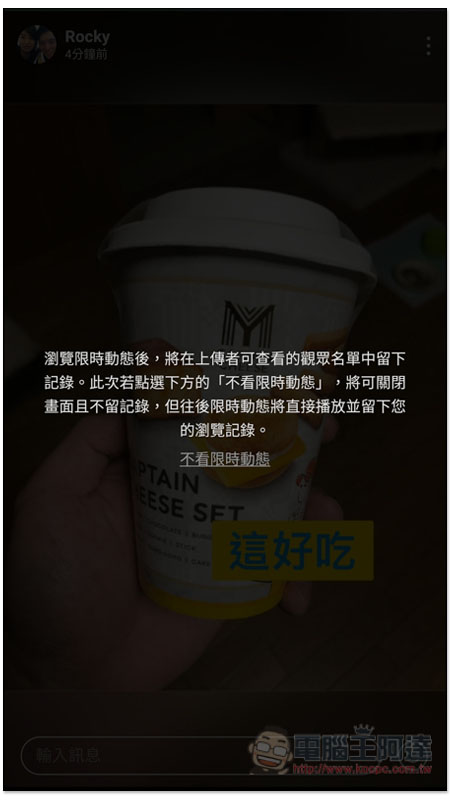
Task: Open Rocky's profile picture
Action: (37, 45)
